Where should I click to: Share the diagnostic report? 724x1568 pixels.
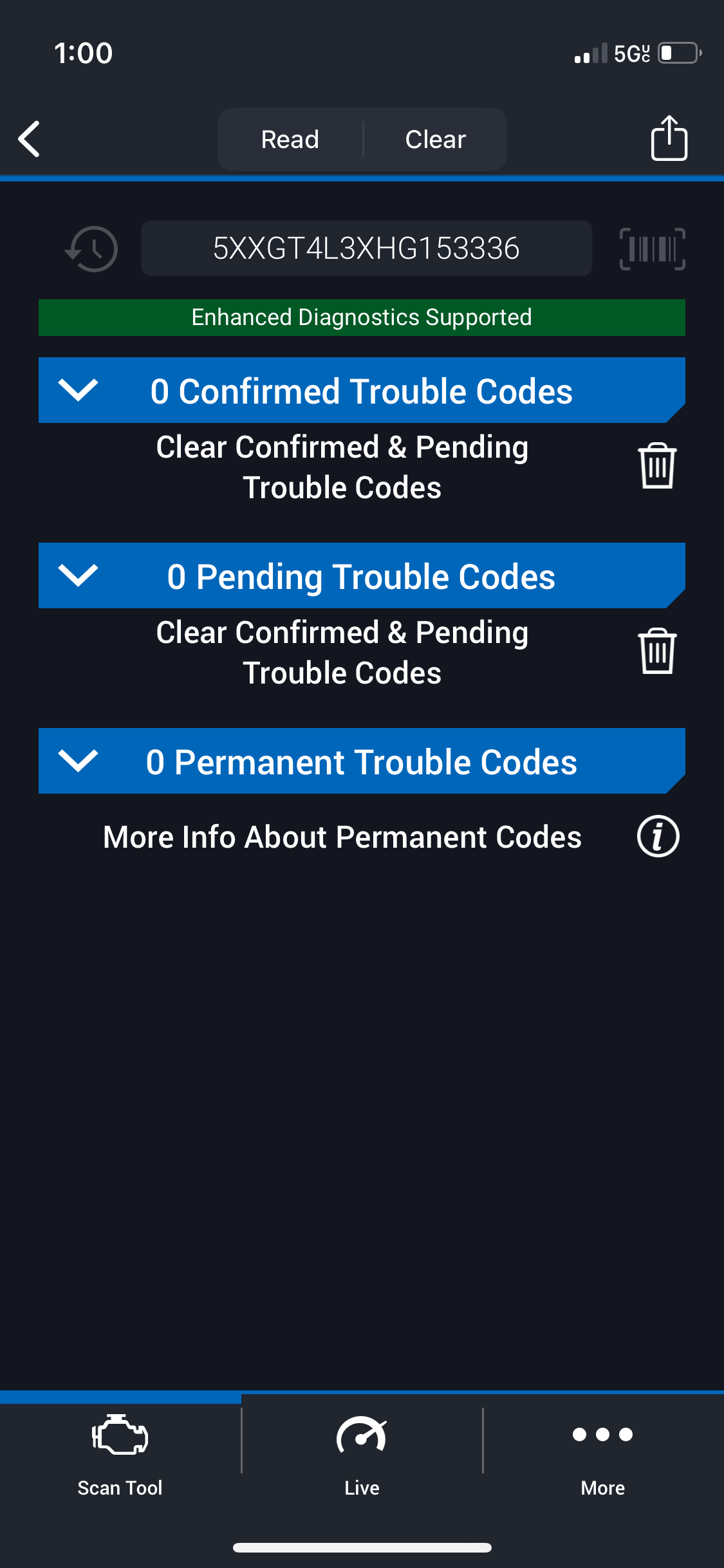click(669, 138)
